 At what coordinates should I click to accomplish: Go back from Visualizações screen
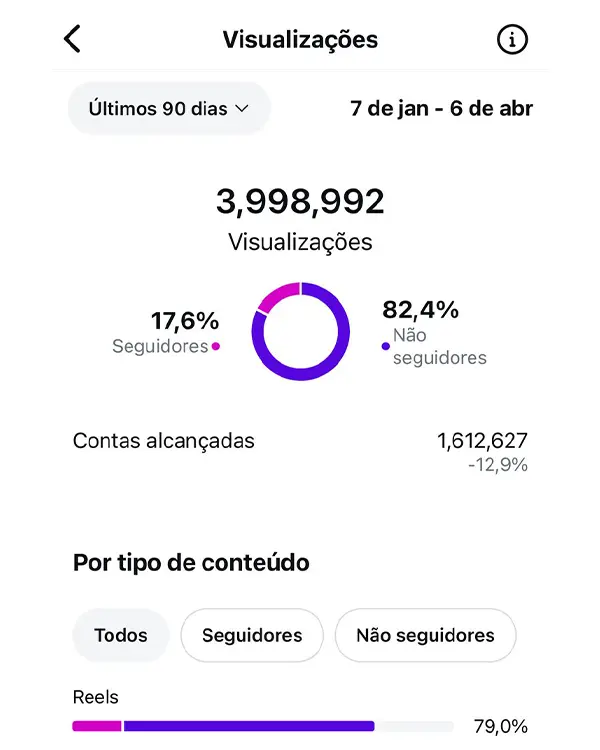pos(72,39)
